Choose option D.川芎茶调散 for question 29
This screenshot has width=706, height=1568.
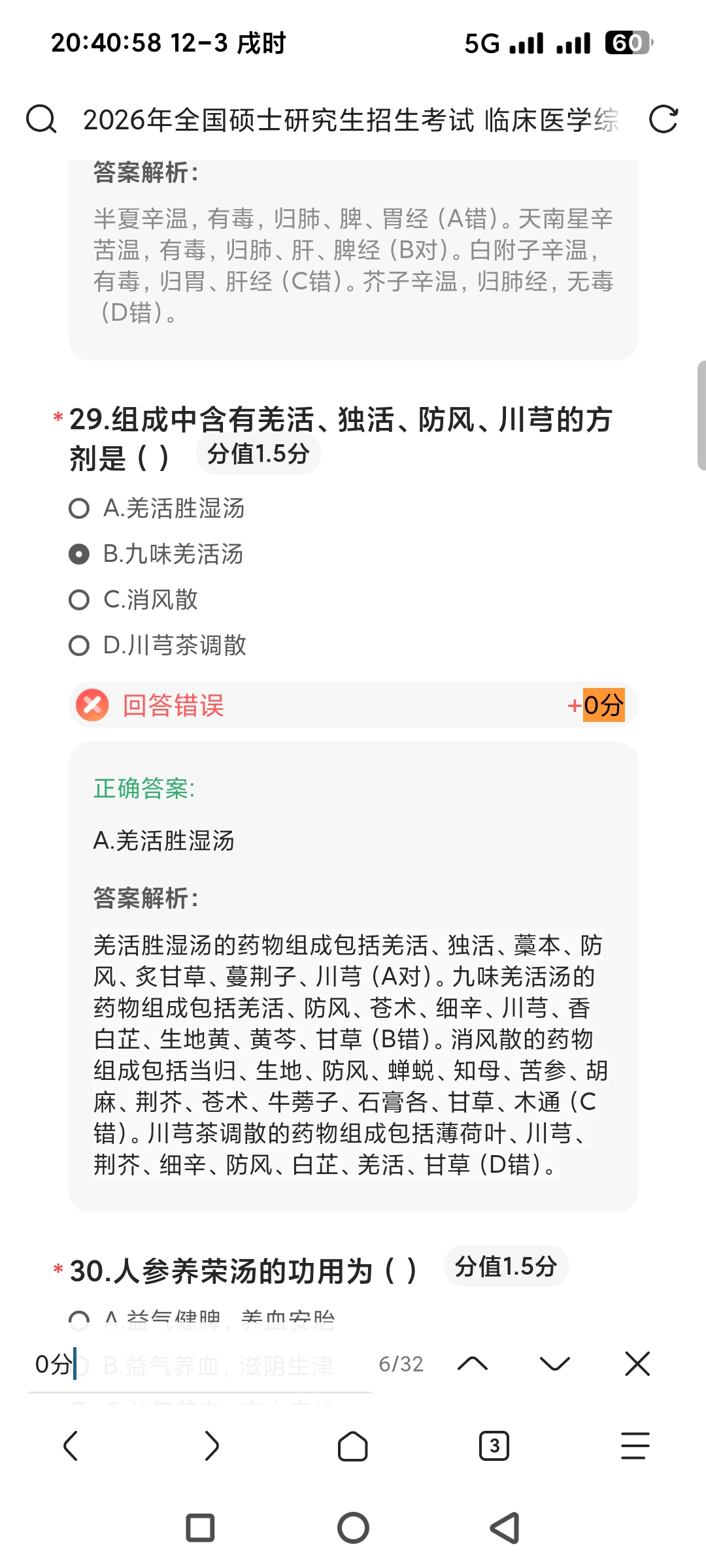79,645
